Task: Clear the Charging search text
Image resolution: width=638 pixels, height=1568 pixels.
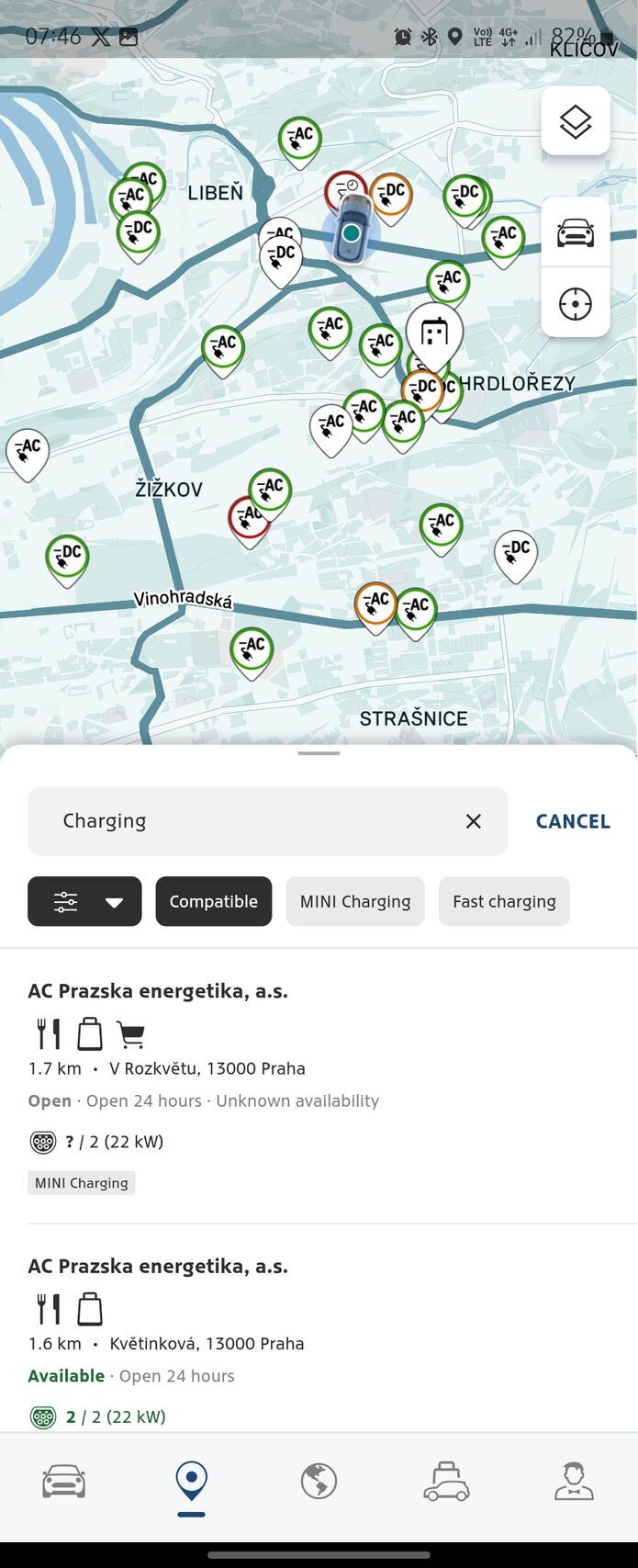Action: (473, 821)
